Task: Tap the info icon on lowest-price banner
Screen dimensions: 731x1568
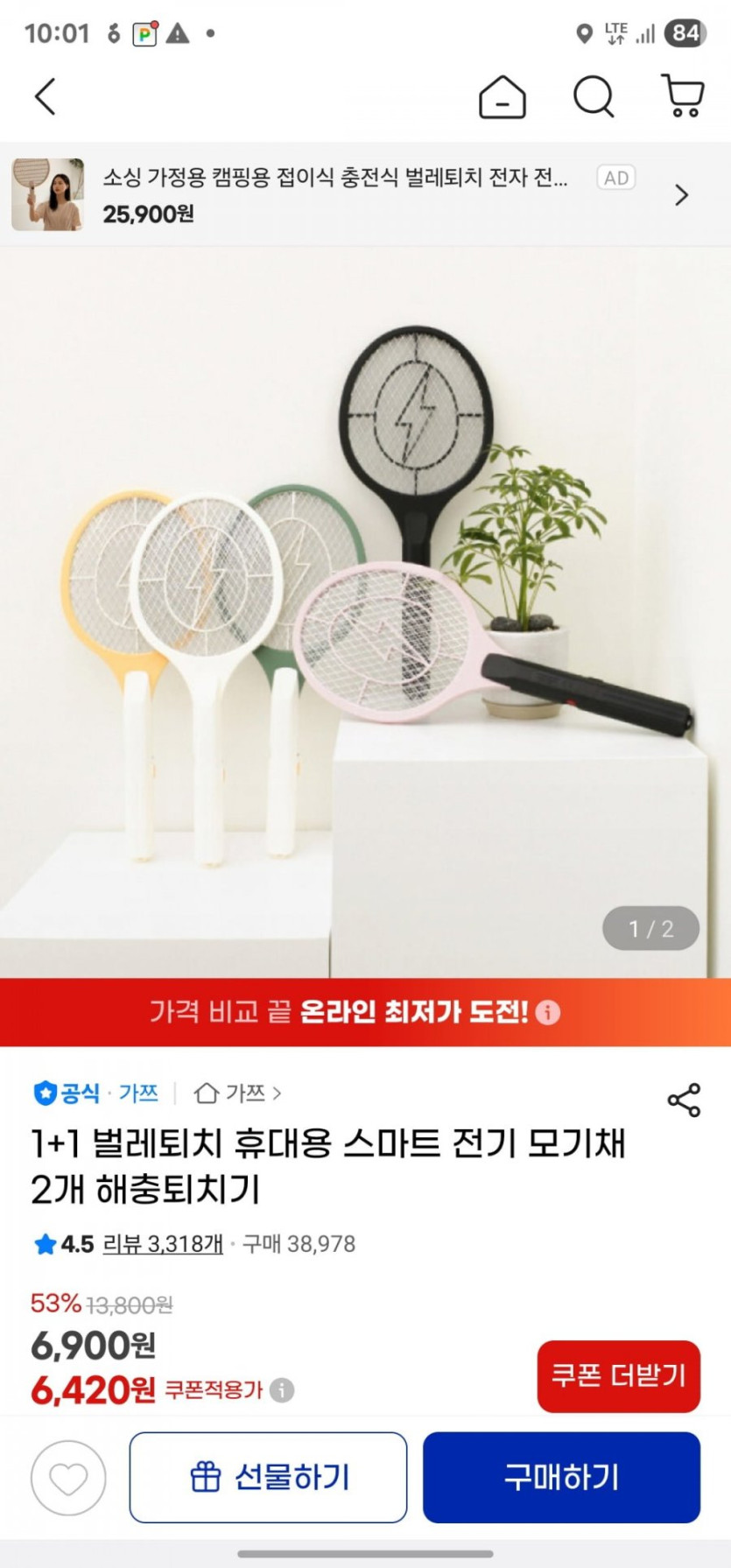Action: pos(548,1012)
